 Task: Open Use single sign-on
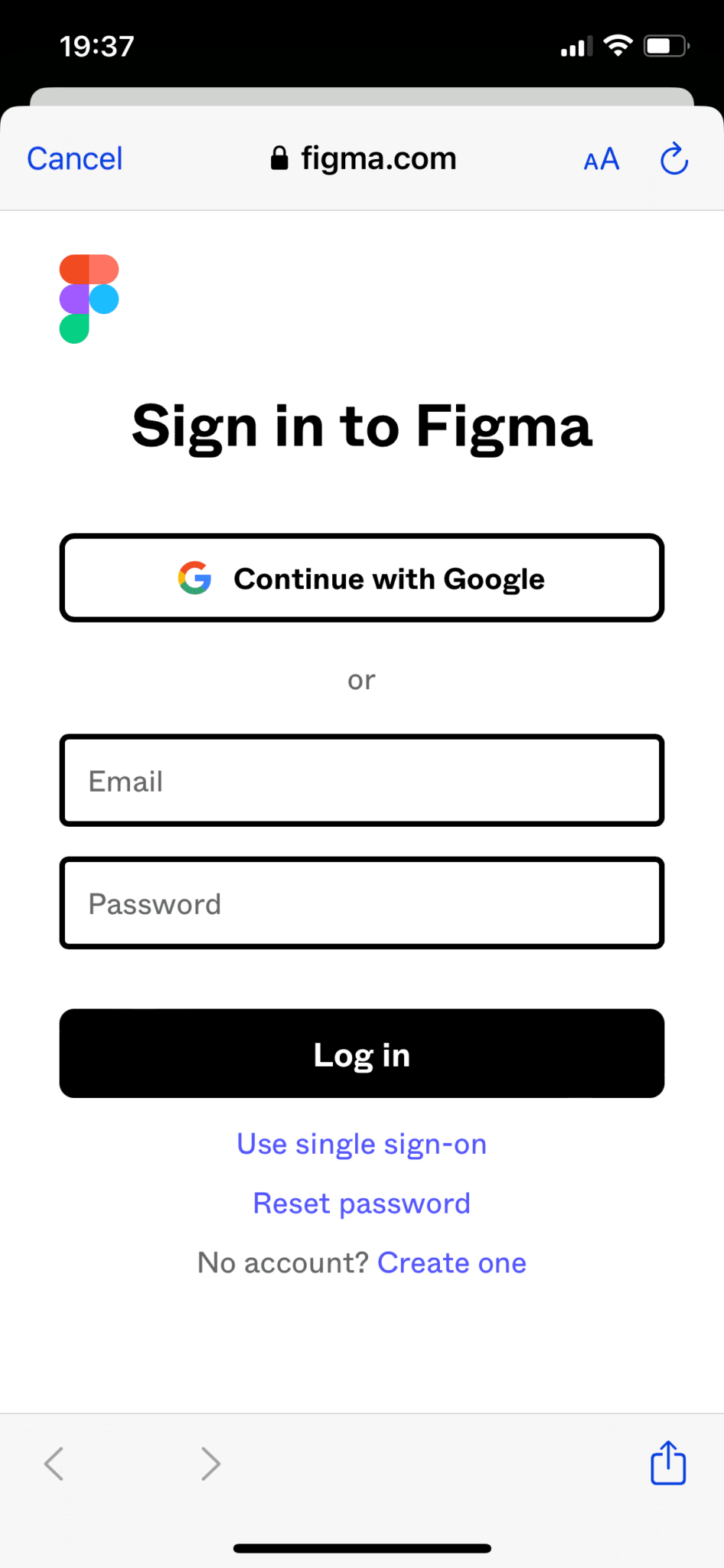click(361, 1143)
